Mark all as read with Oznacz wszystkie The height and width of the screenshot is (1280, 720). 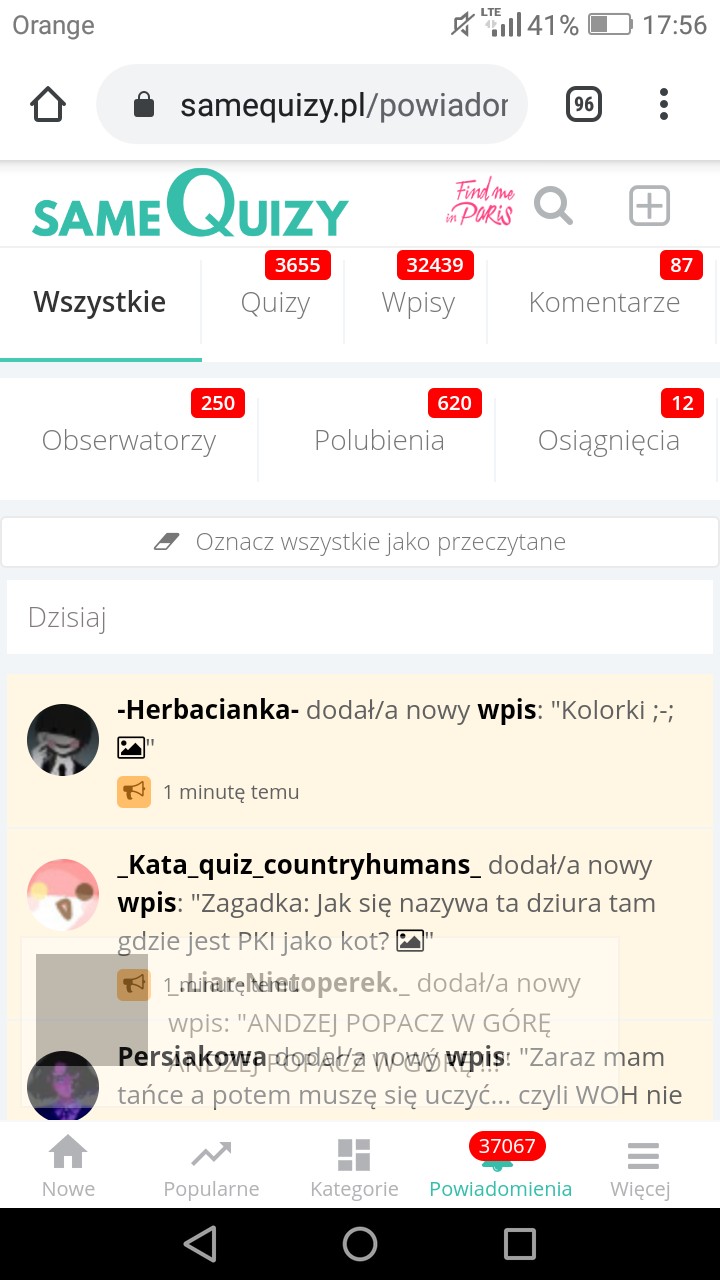point(360,542)
